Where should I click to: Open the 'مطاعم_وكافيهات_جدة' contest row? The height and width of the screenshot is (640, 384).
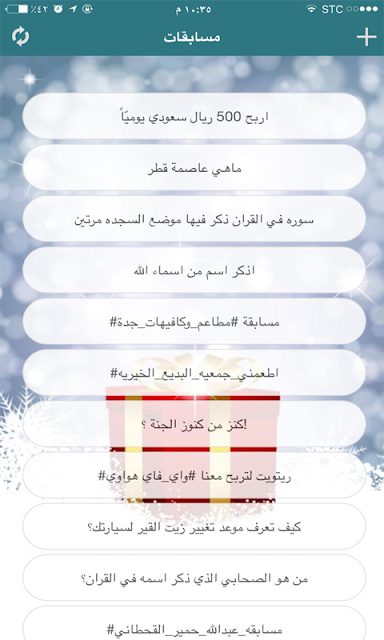click(x=194, y=322)
